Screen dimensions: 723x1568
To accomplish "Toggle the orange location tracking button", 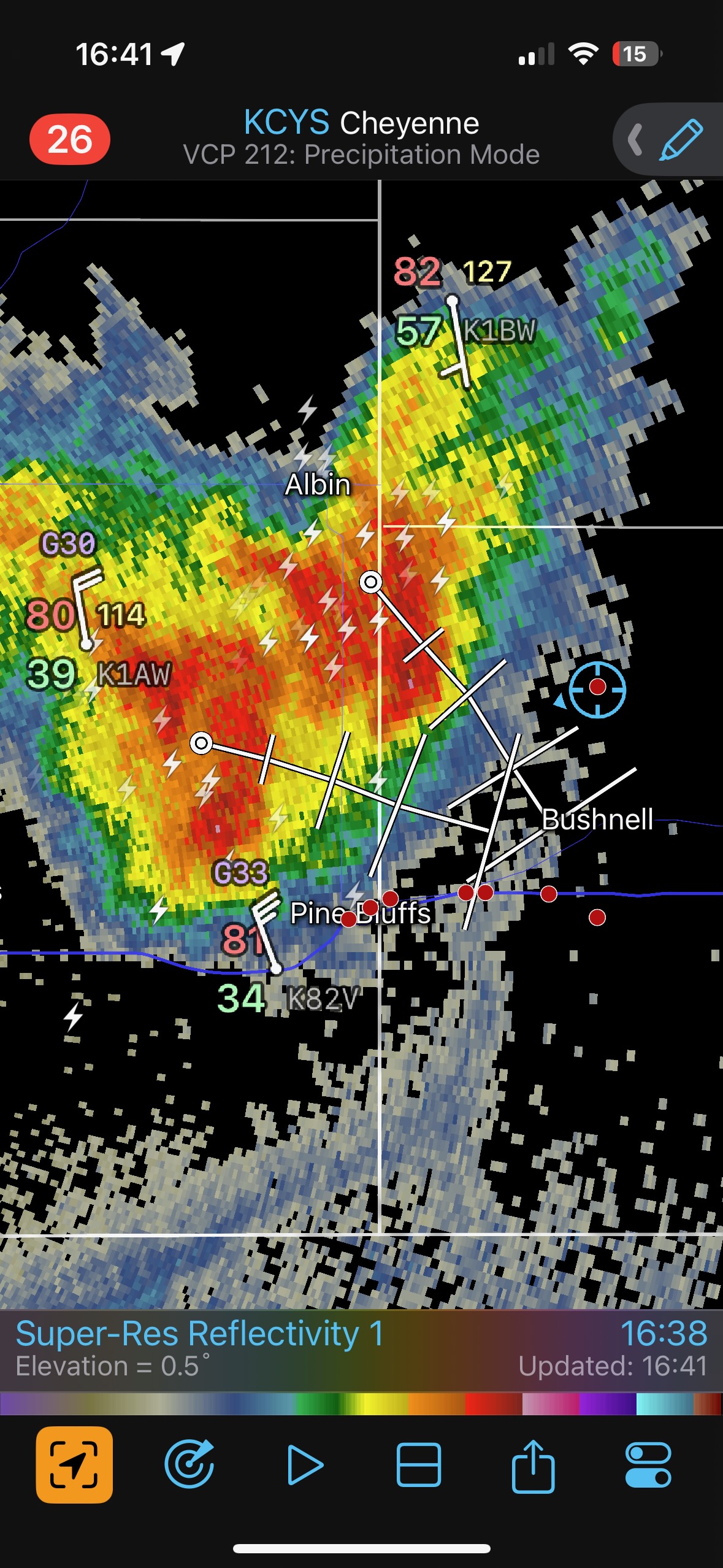I will click(74, 1464).
